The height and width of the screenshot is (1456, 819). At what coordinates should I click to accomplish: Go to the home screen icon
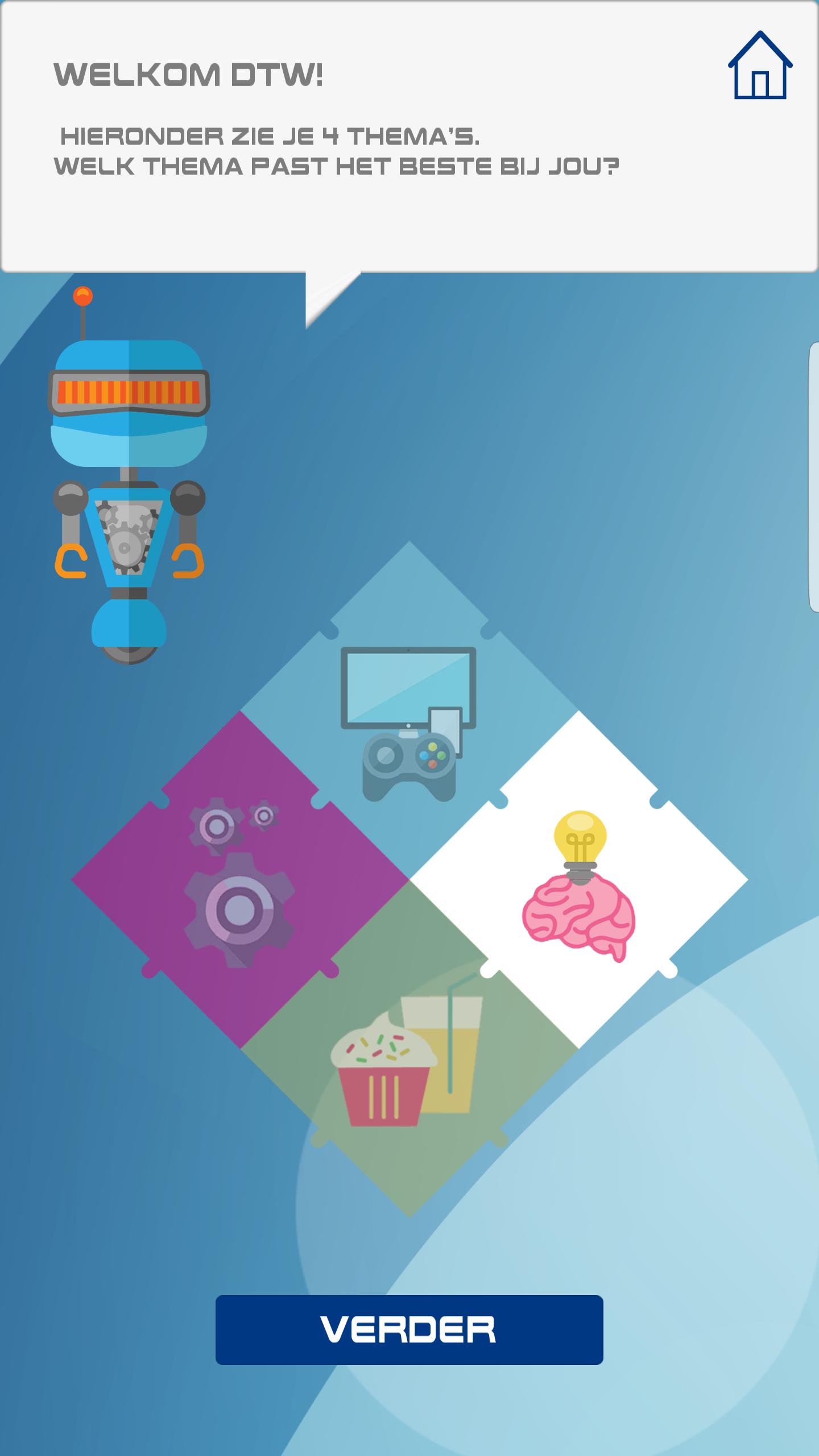pos(760,67)
